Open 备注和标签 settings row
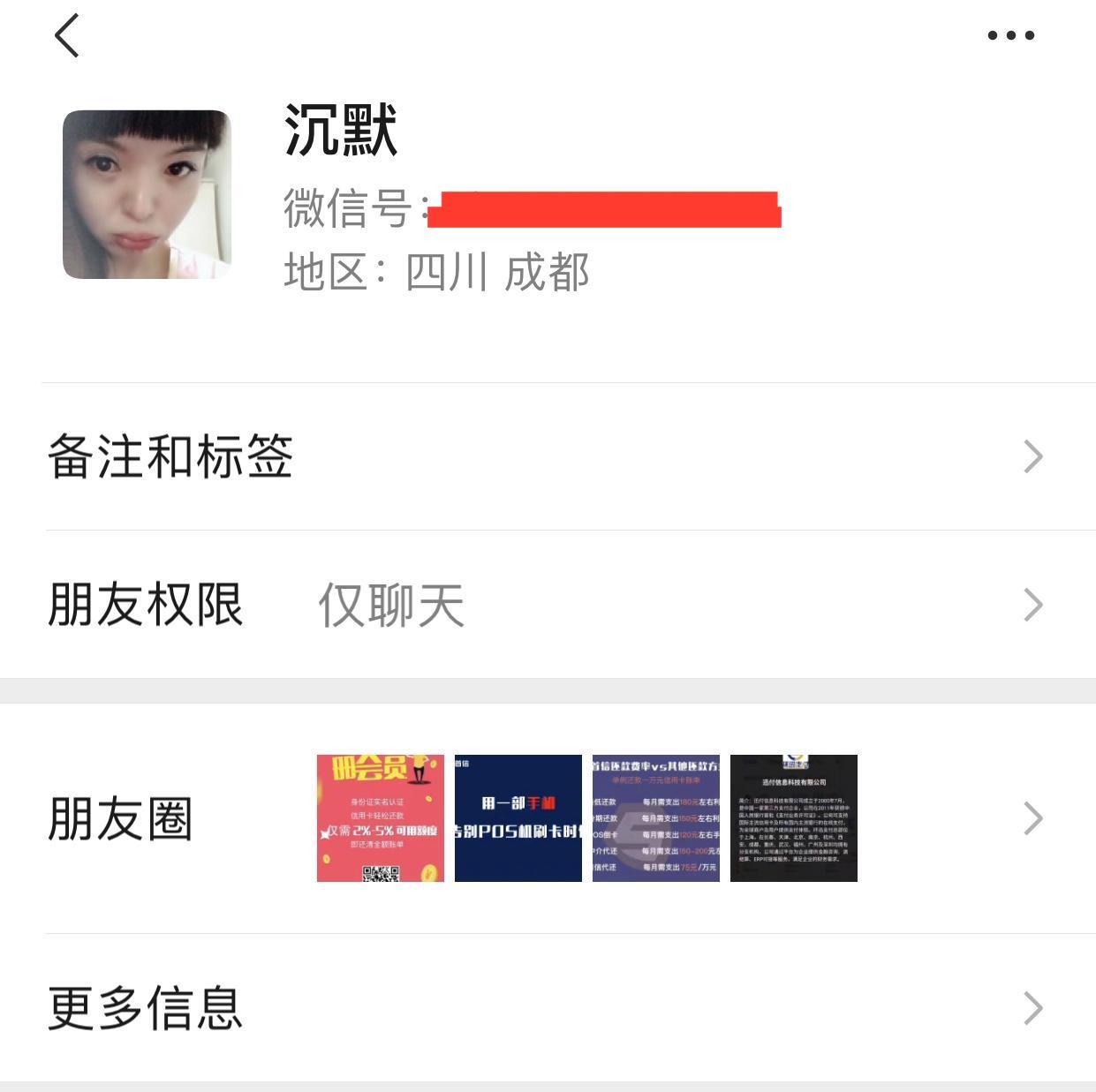 (x=548, y=456)
